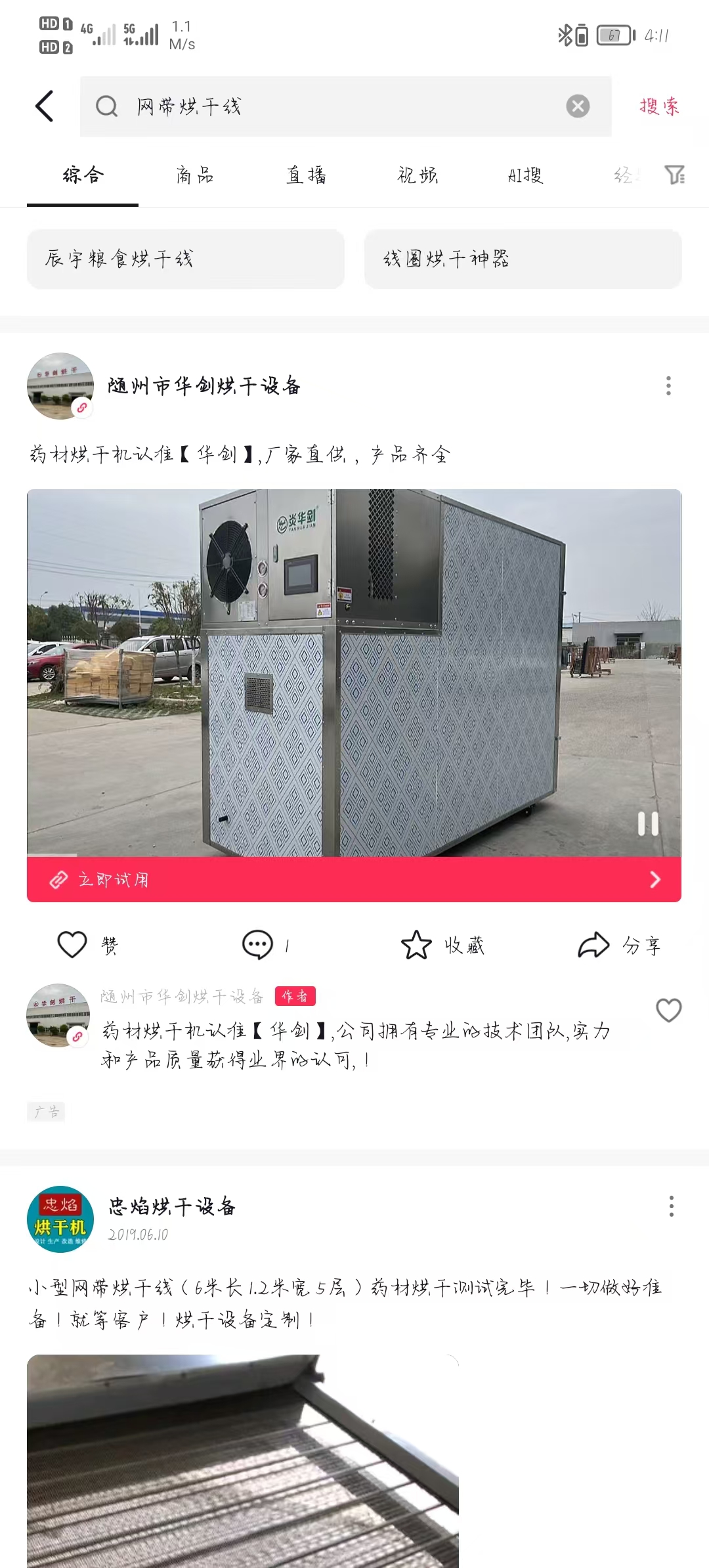
Task: Tap 收藏 to save the post
Action: (x=443, y=945)
